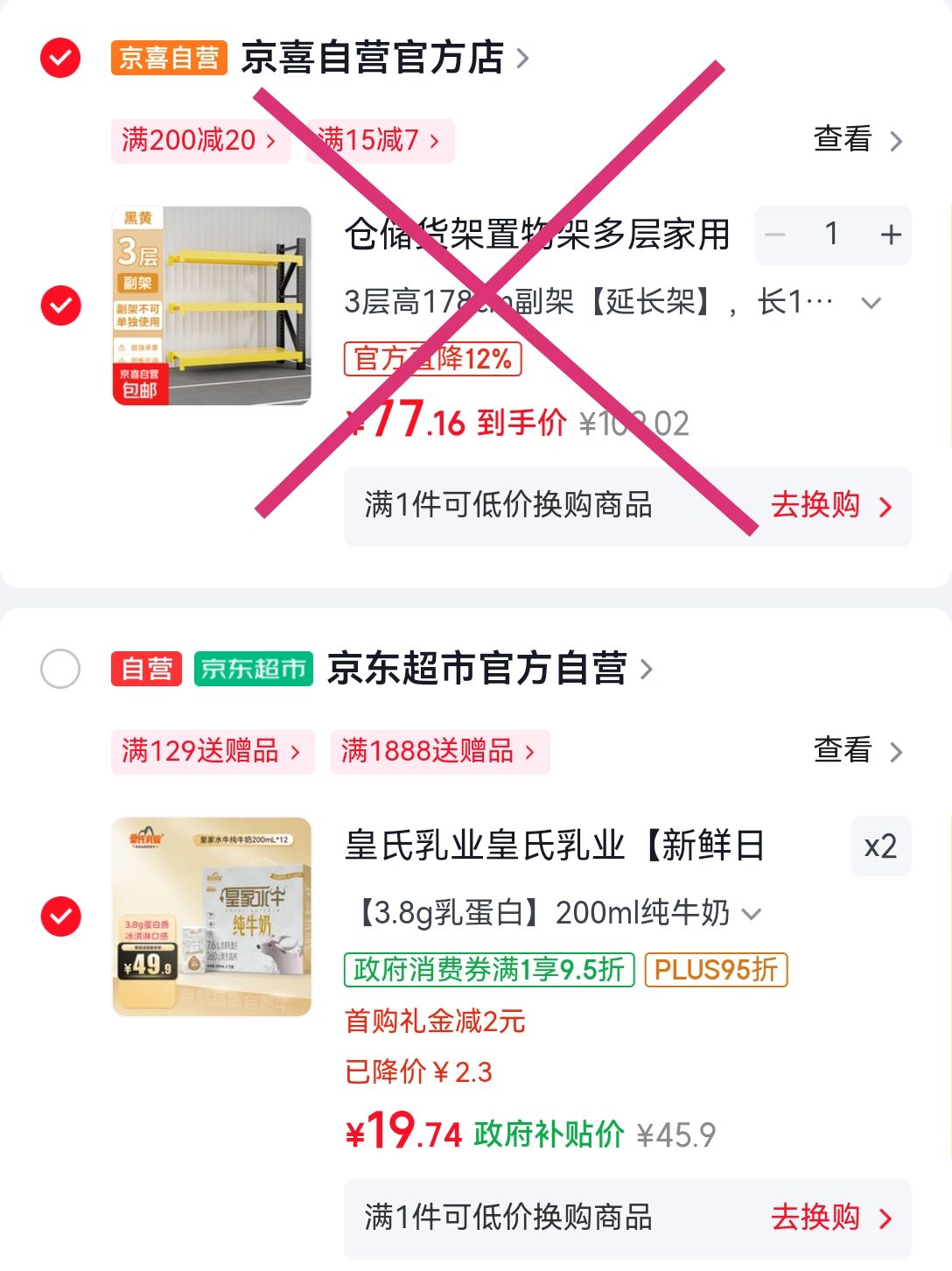Uncheck the 皇氏乳业 milk item checkbox
952x1271 pixels.
pyautogui.click(x=60, y=916)
